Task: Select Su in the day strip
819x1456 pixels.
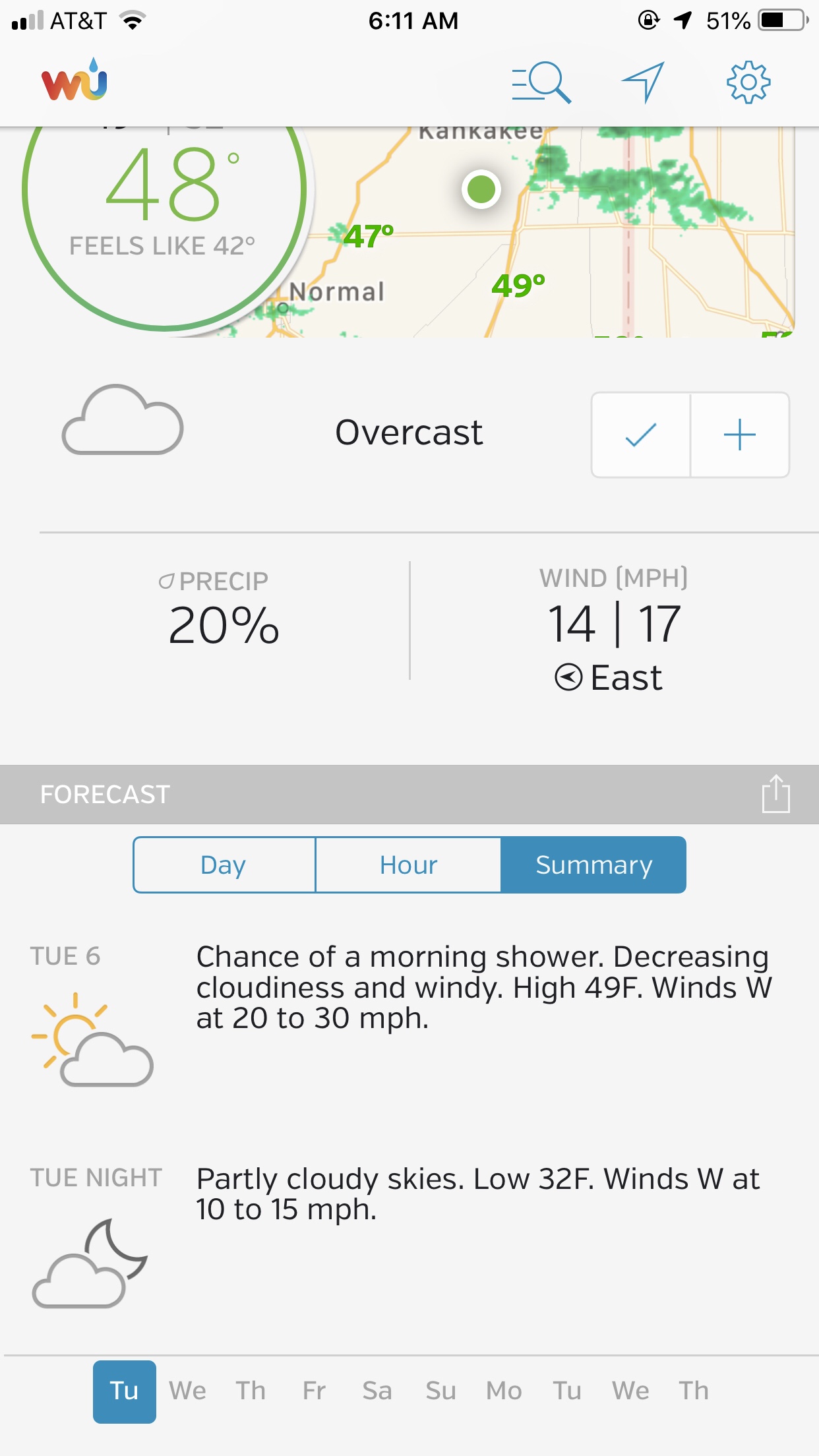Action: (x=440, y=1391)
